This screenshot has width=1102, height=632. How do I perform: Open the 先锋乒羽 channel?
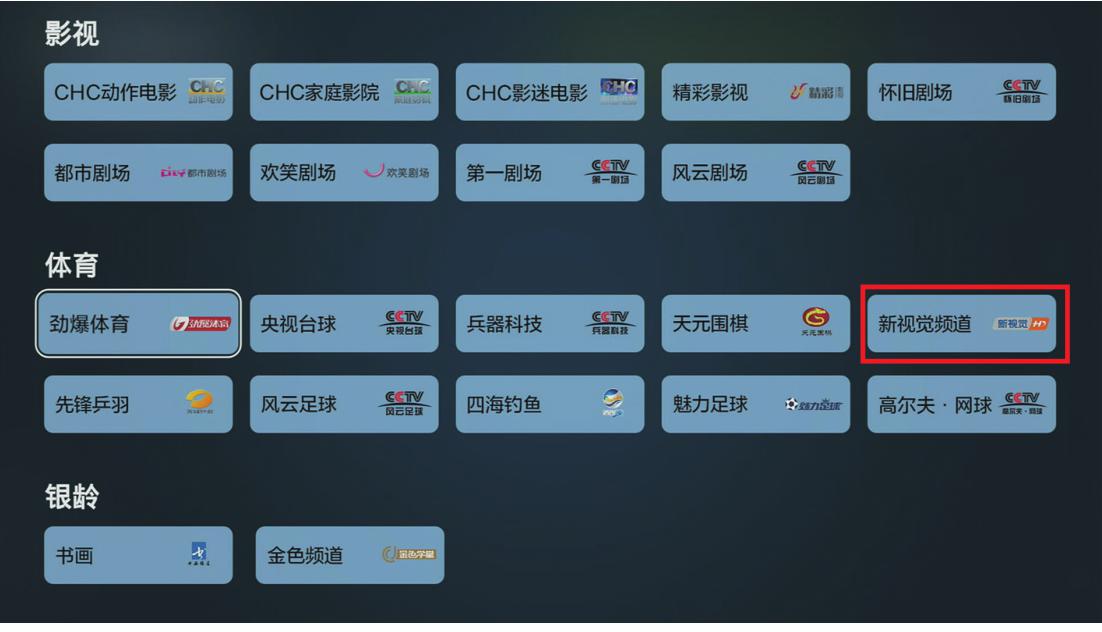138,404
